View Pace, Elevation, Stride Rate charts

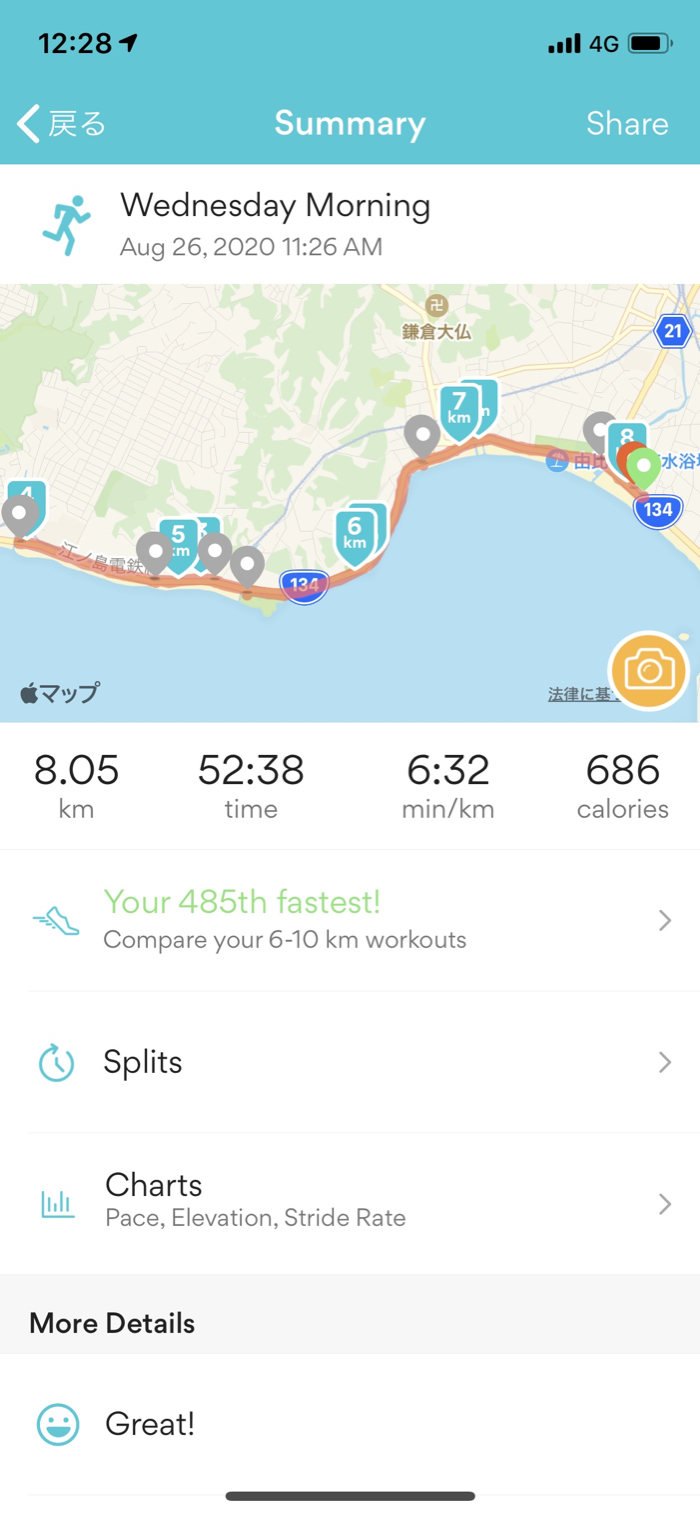[x=350, y=1202]
